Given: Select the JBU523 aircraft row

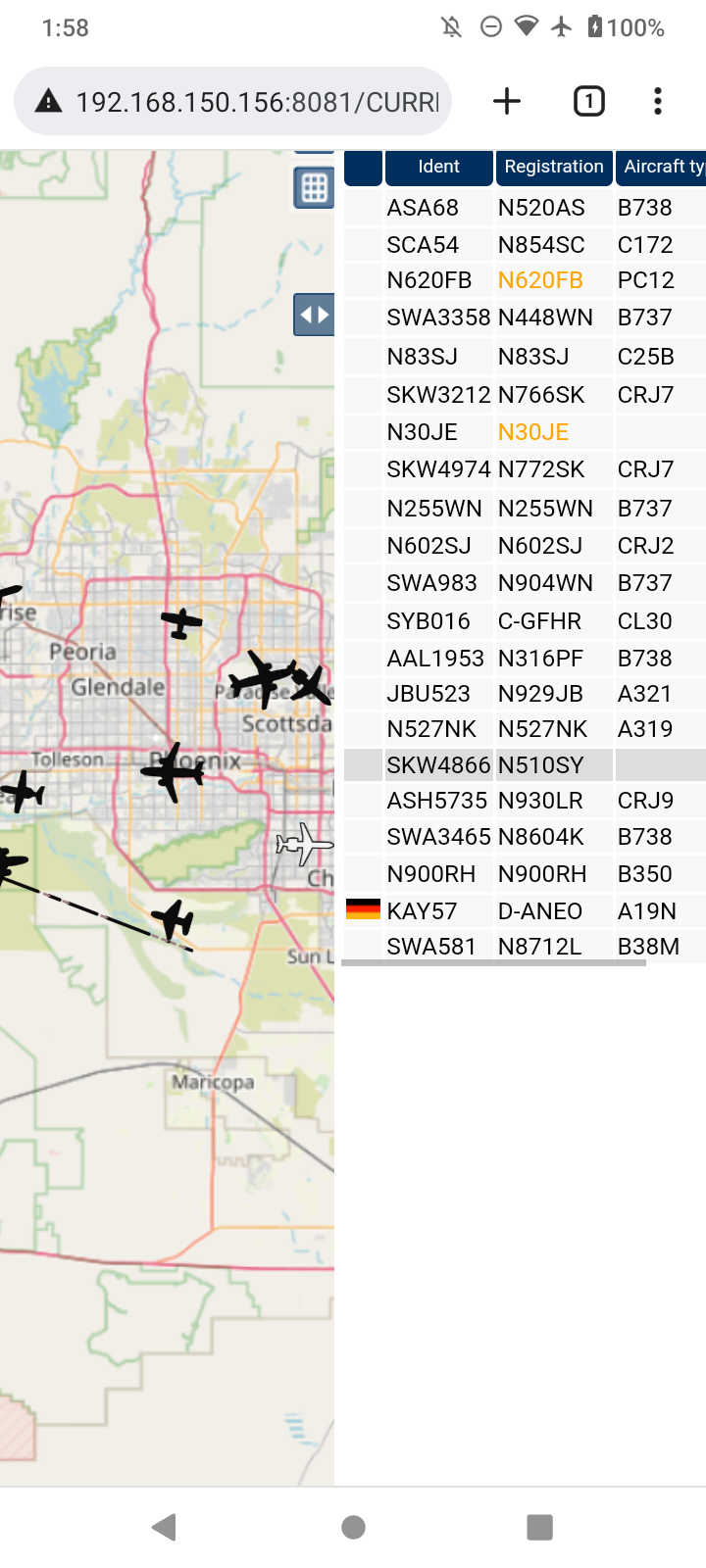Looking at the screenshot, I should pyautogui.click(x=525, y=694).
